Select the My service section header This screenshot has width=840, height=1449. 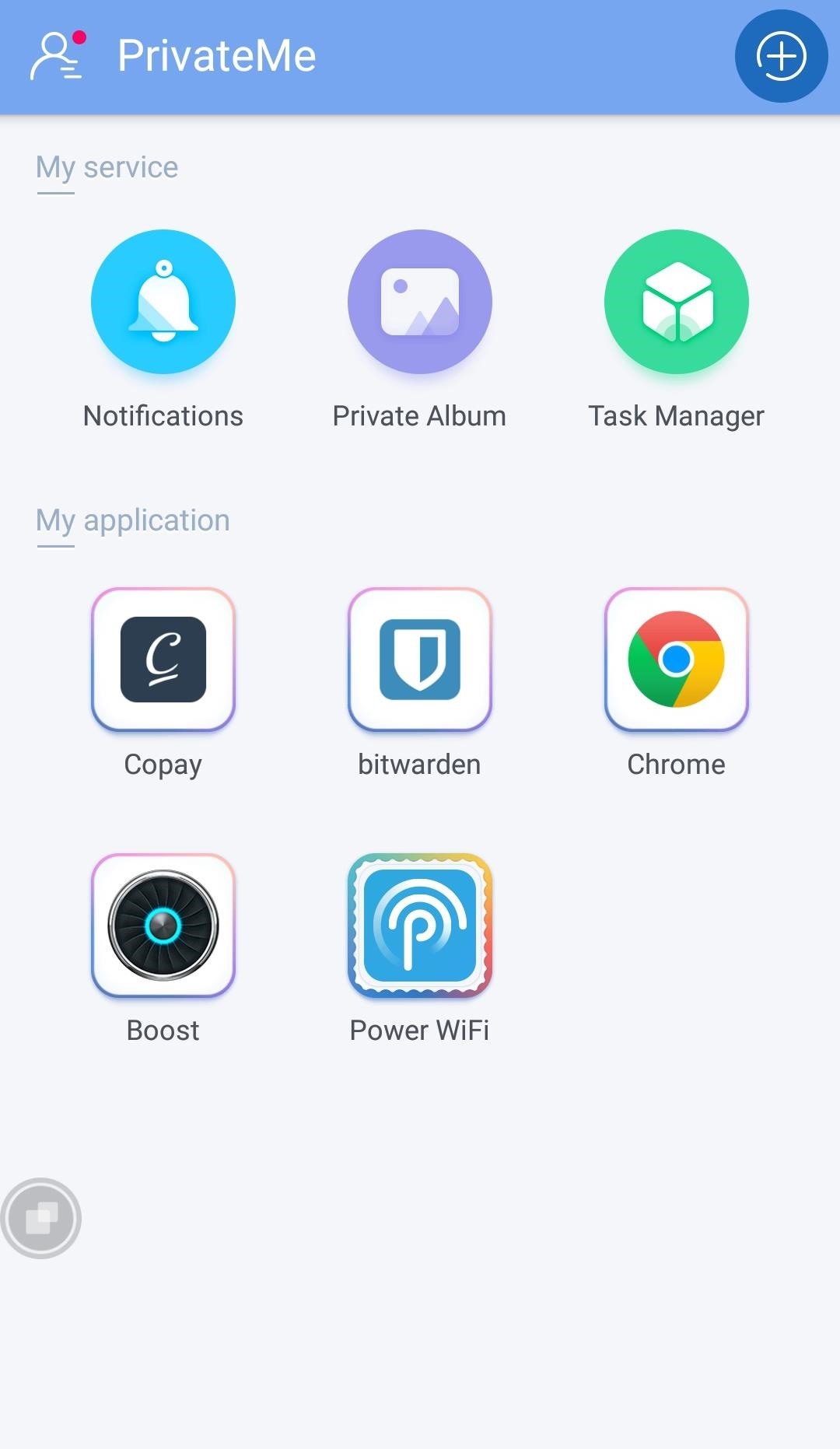107,166
